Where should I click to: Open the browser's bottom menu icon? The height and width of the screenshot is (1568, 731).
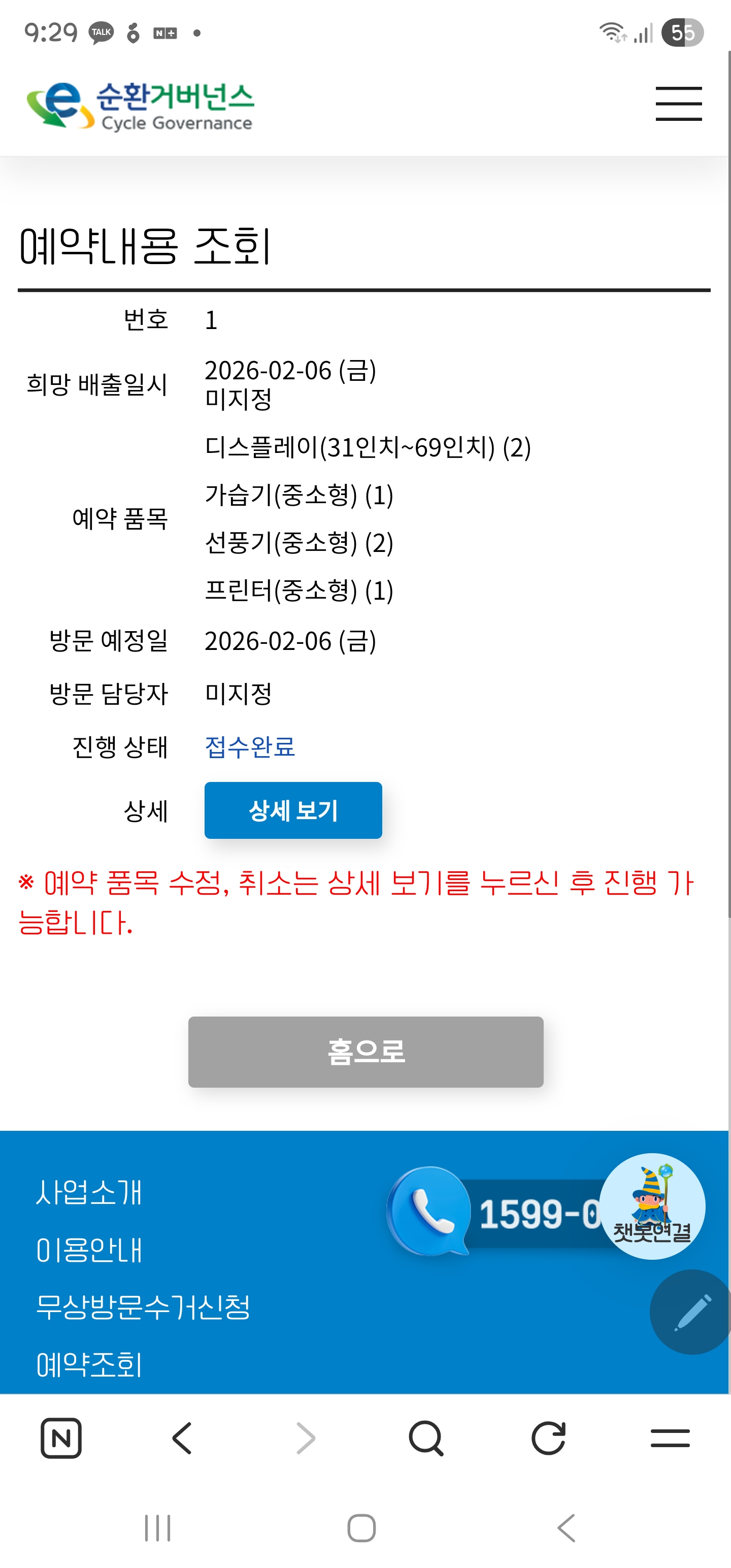[x=670, y=1439]
